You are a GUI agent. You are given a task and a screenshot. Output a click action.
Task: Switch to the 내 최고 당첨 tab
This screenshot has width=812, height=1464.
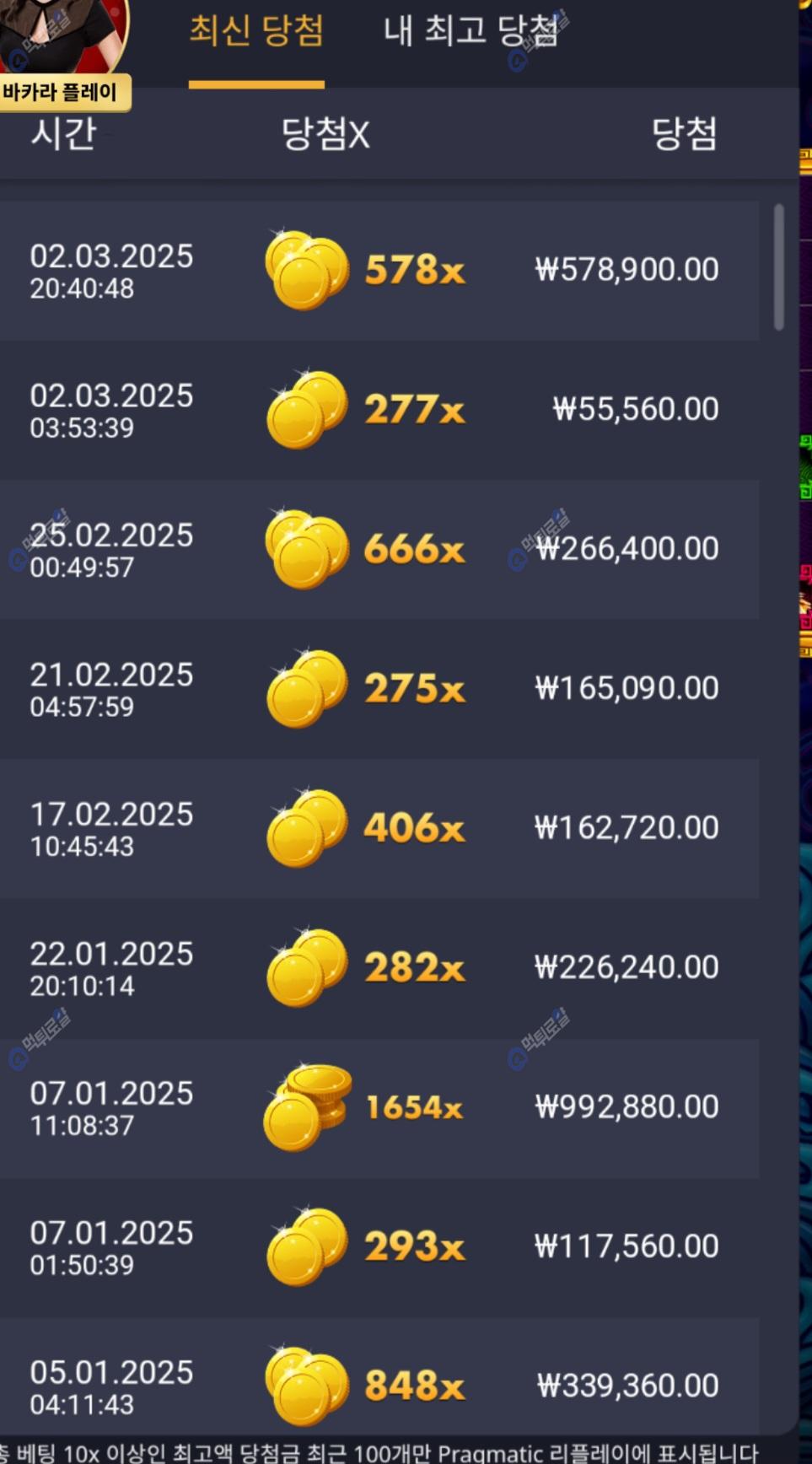click(470, 31)
